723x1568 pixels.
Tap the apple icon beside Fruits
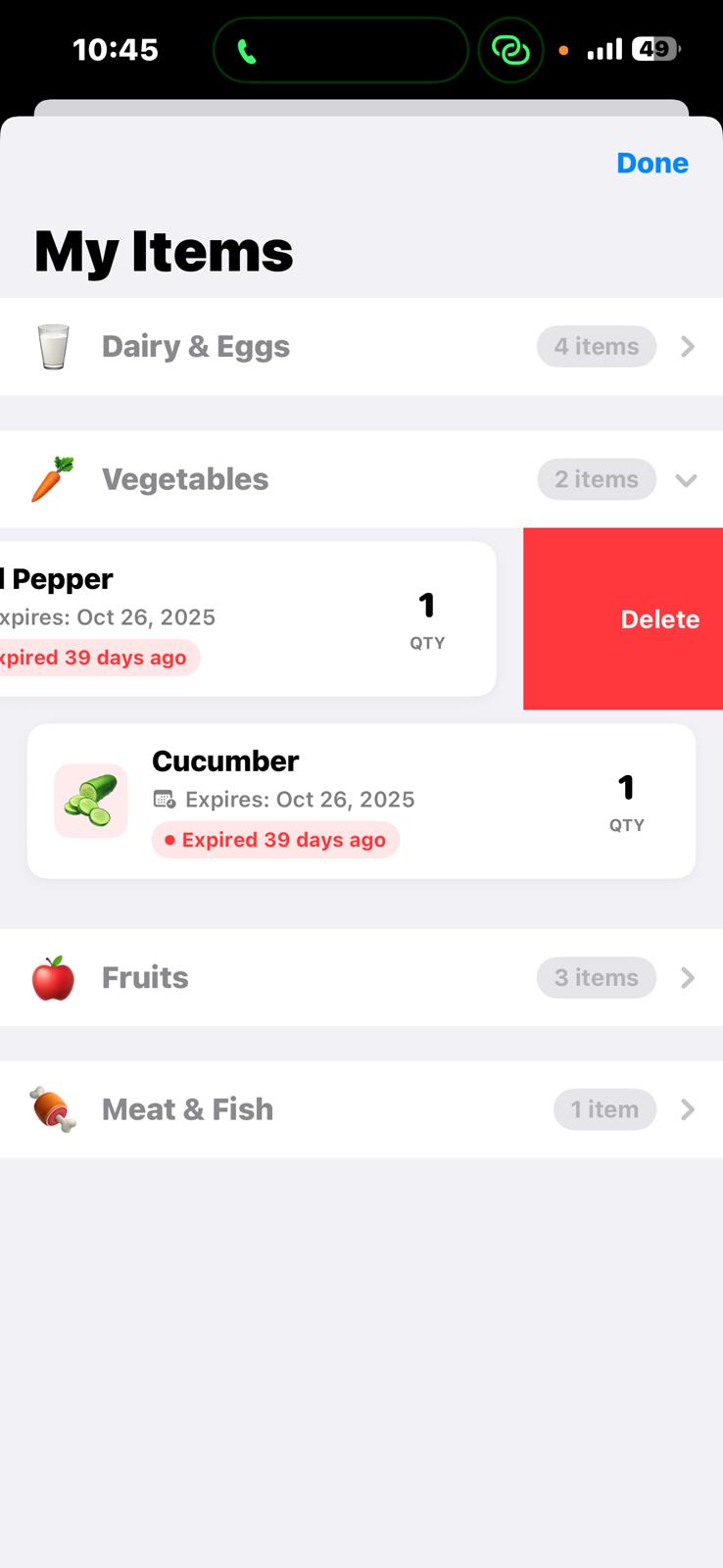point(54,977)
